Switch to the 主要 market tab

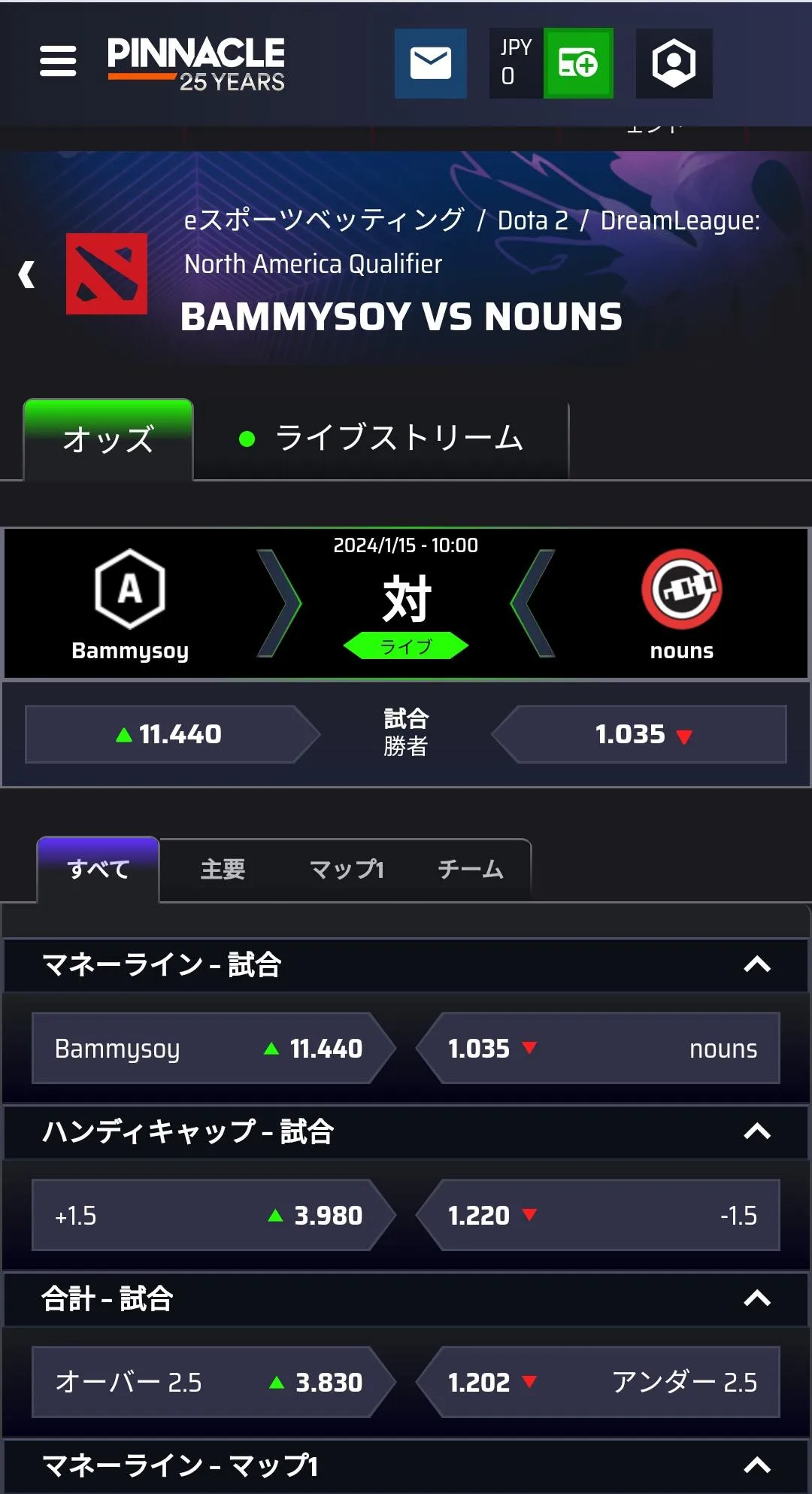[223, 870]
